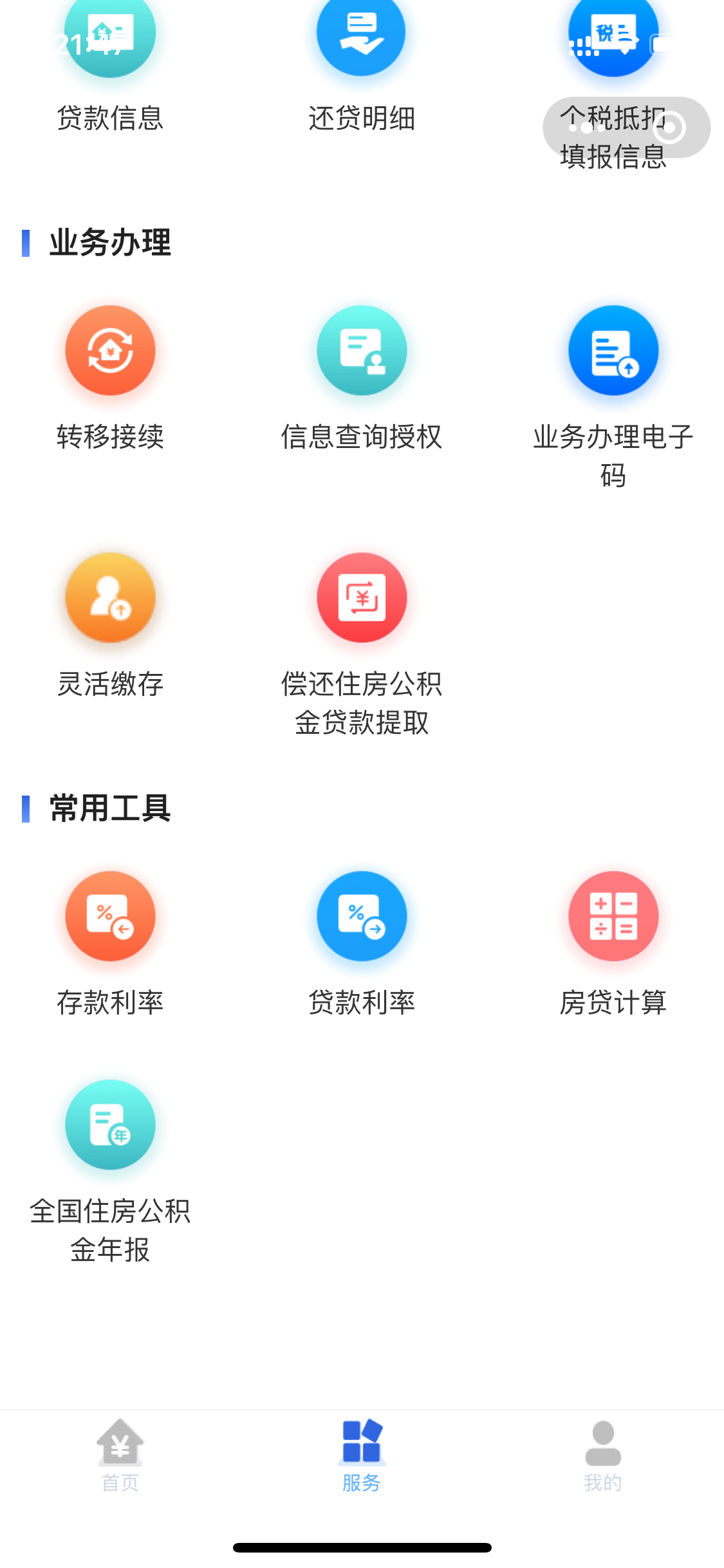This screenshot has height=1568, width=724.
Task: Open the 贷款信息 (loan info) icon
Action: [109, 39]
